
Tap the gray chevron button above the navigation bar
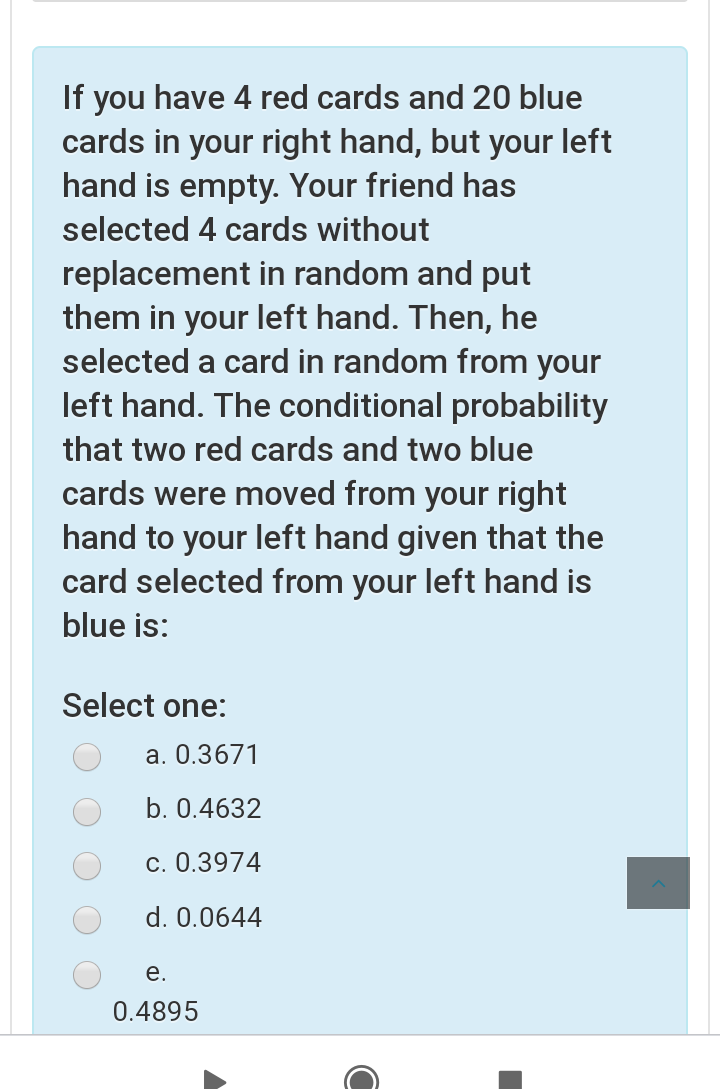[x=658, y=883]
